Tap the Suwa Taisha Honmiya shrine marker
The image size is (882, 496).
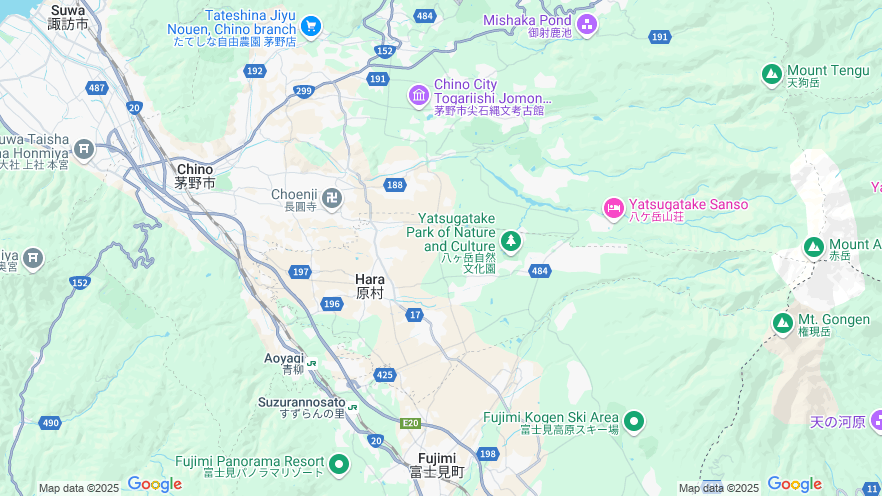(x=83, y=149)
